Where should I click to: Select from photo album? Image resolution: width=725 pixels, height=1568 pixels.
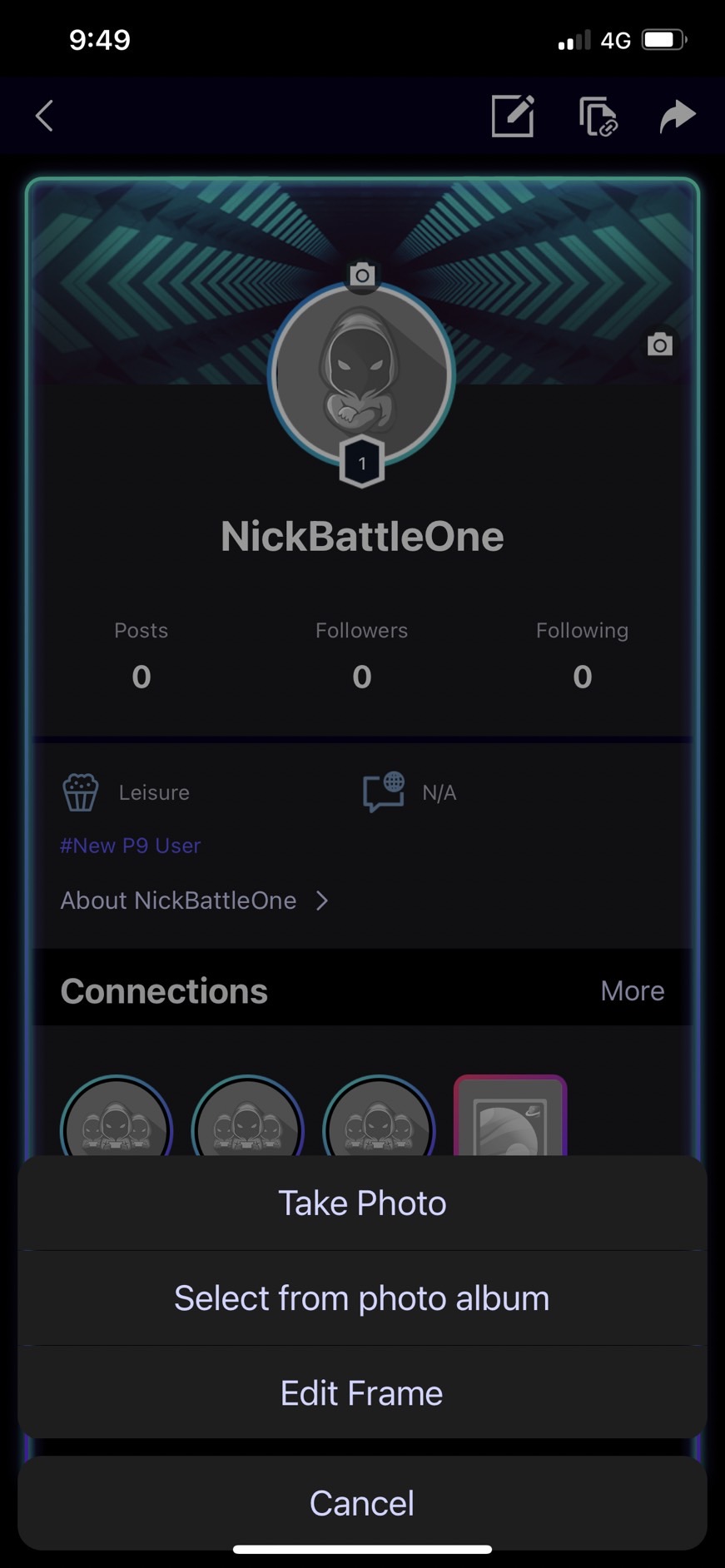[x=362, y=1298]
